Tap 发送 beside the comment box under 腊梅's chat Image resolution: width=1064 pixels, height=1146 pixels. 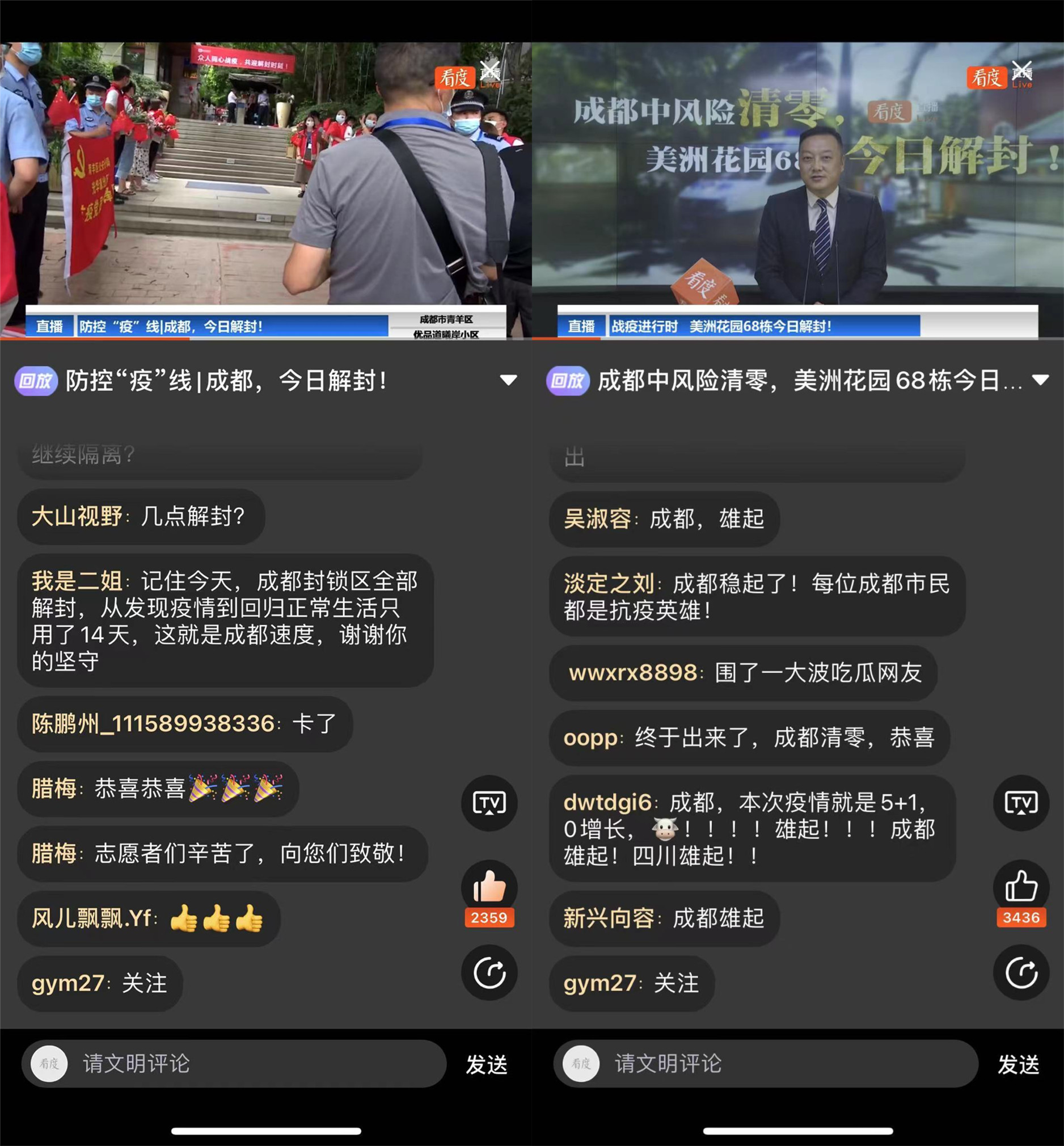(x=487, y=1064)
